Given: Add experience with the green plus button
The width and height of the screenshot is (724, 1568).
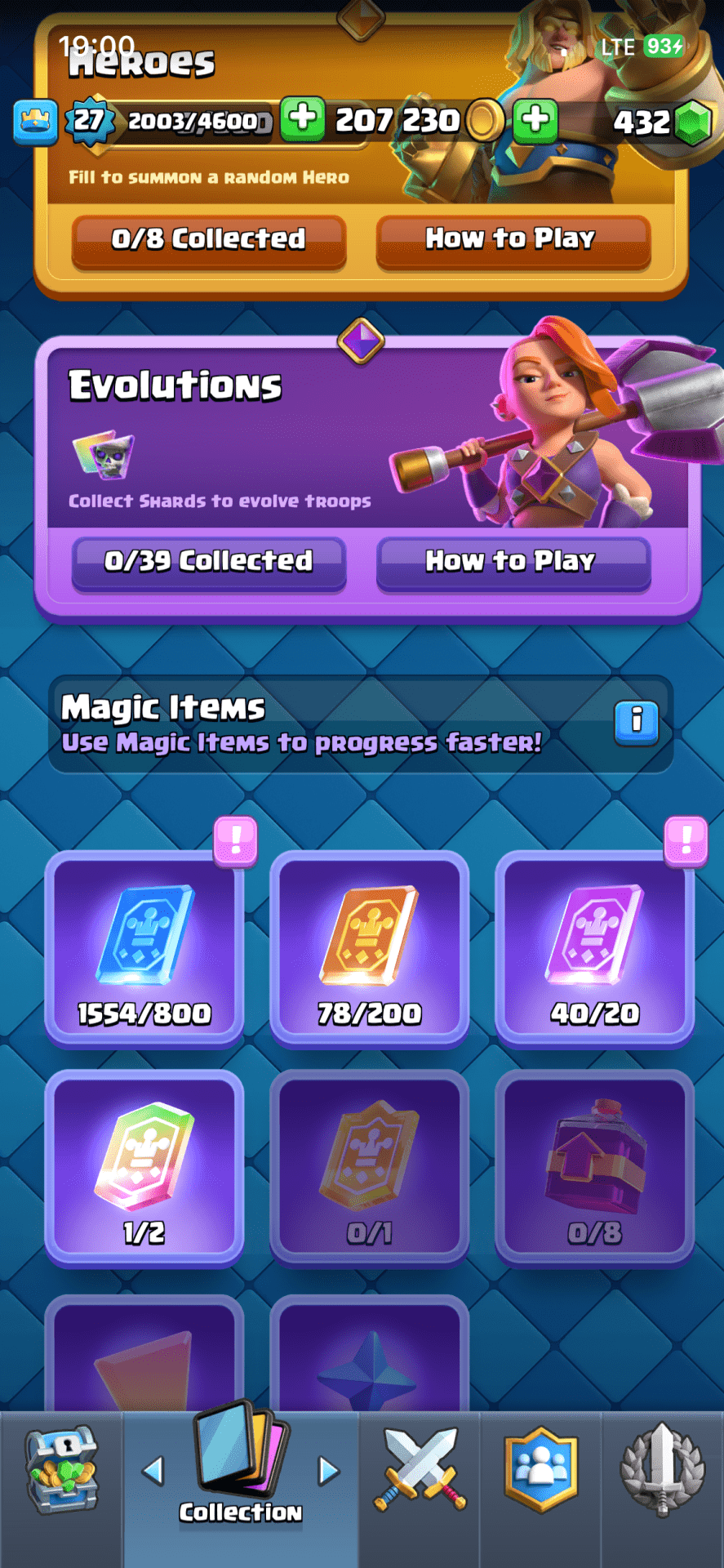Looking at the screenshot, I should [x=302, y=118].
